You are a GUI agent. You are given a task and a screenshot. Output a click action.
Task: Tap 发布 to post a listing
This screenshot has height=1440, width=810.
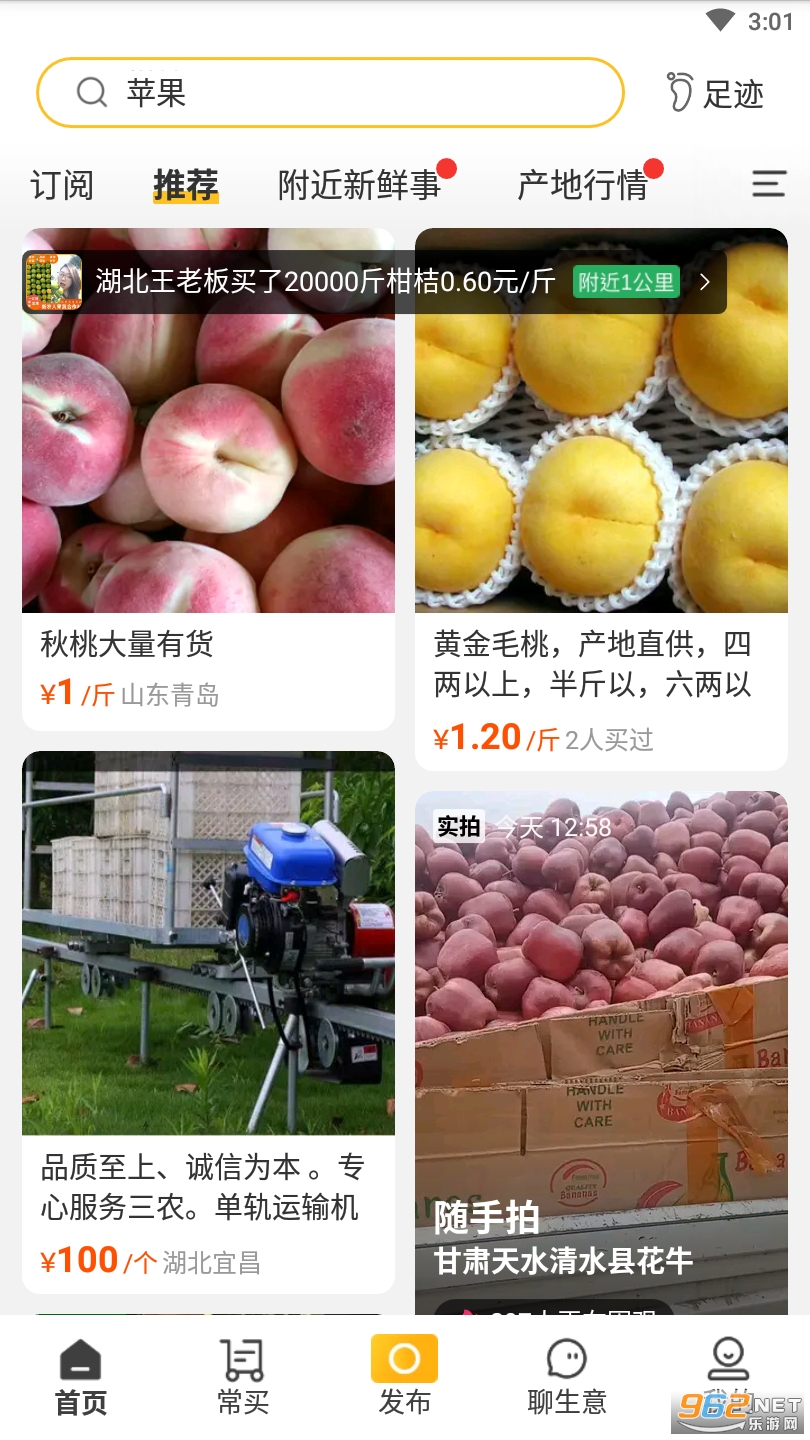click(404, 1378)
